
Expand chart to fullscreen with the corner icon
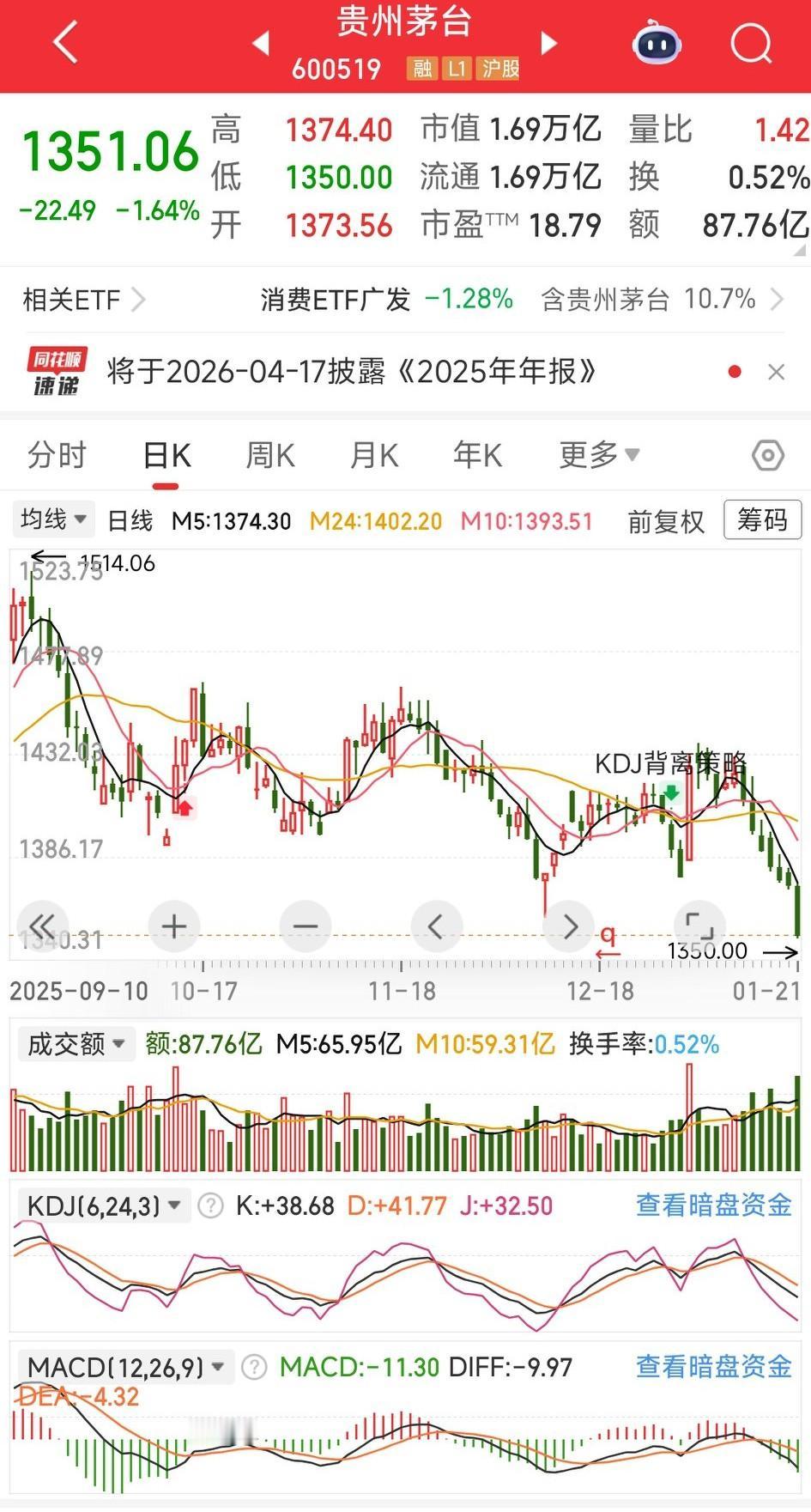point(700,926)
